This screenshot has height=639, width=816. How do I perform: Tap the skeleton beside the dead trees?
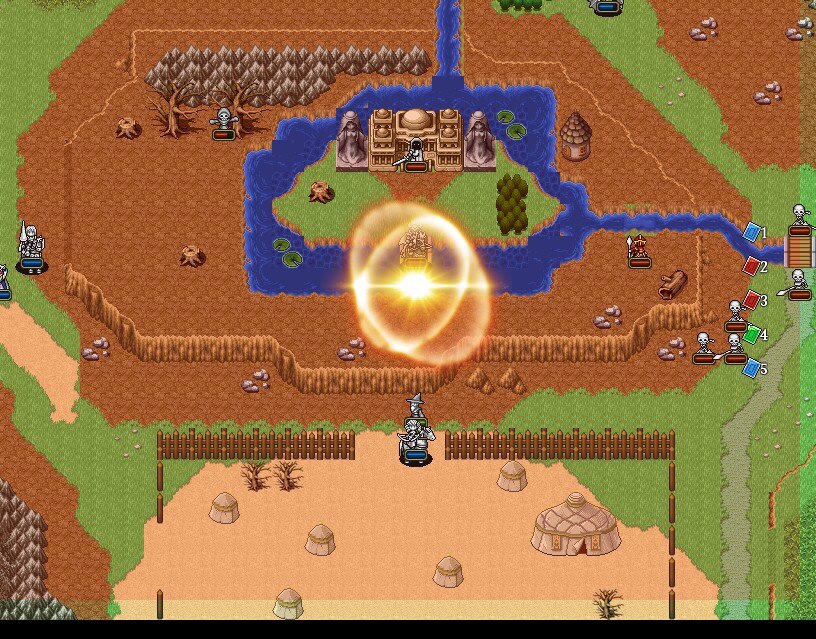224,123
